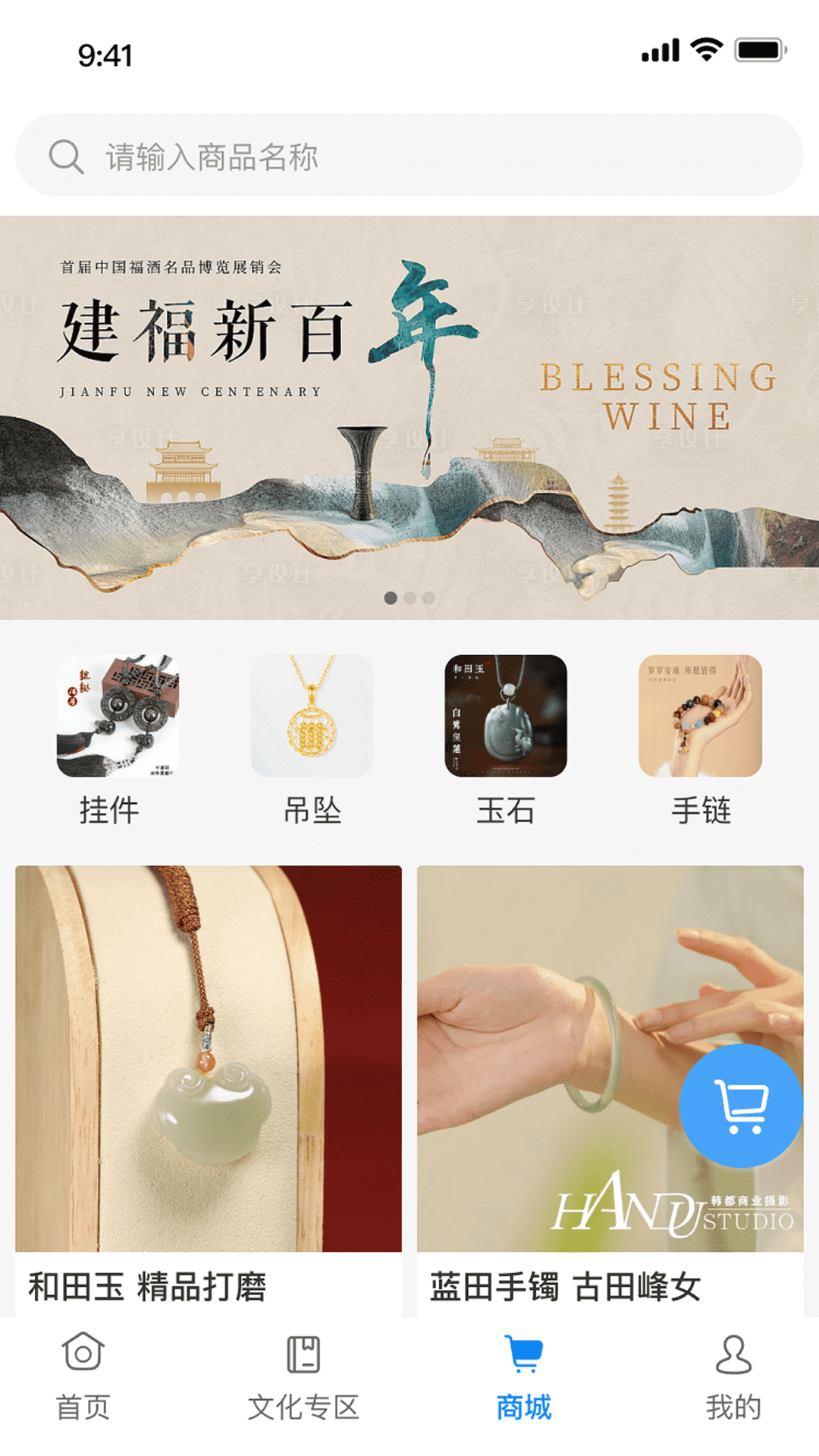Open the 手链 bracelet category
This screenshot has height=1456, width=819.
pyautogui.click(x=701, y=741)
